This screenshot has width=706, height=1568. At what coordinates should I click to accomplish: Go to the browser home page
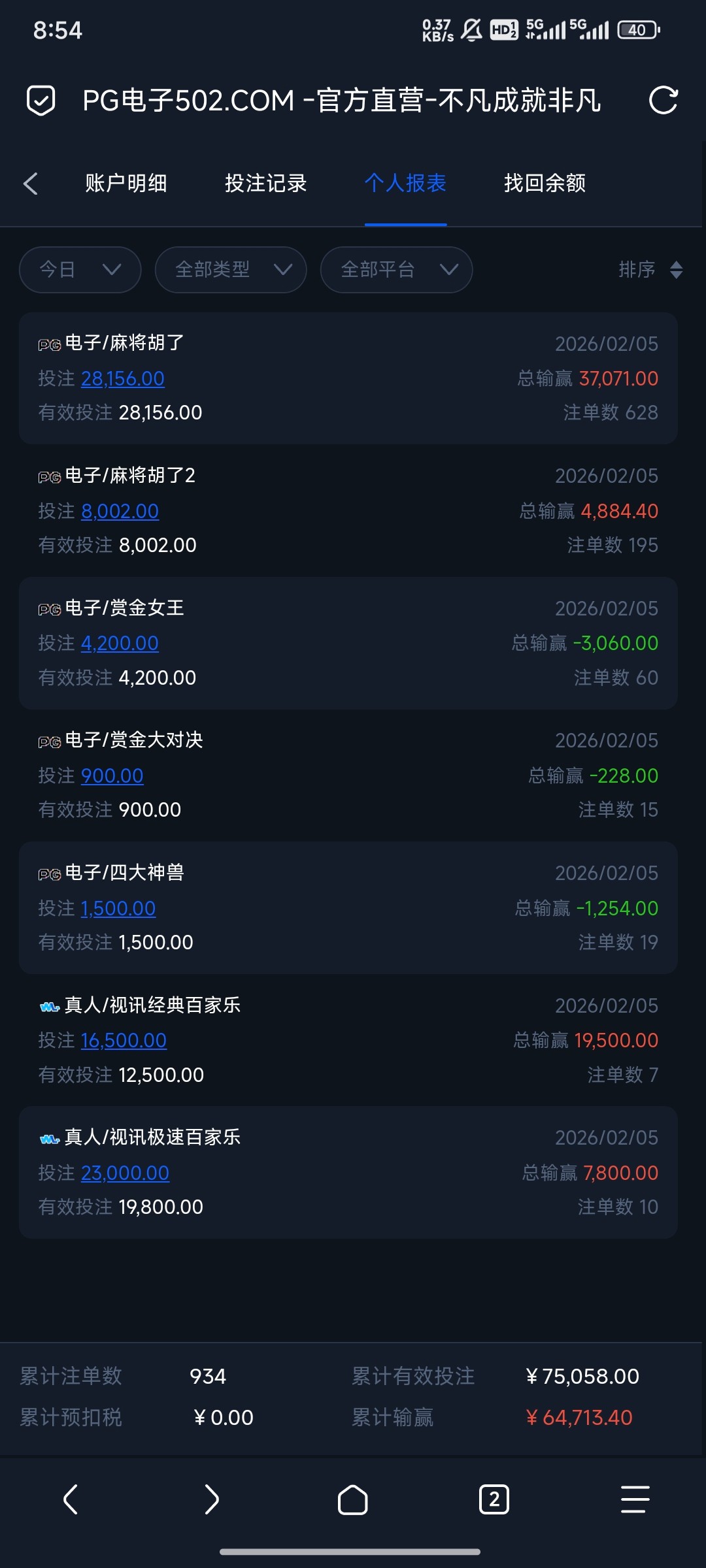(353, 1499)
